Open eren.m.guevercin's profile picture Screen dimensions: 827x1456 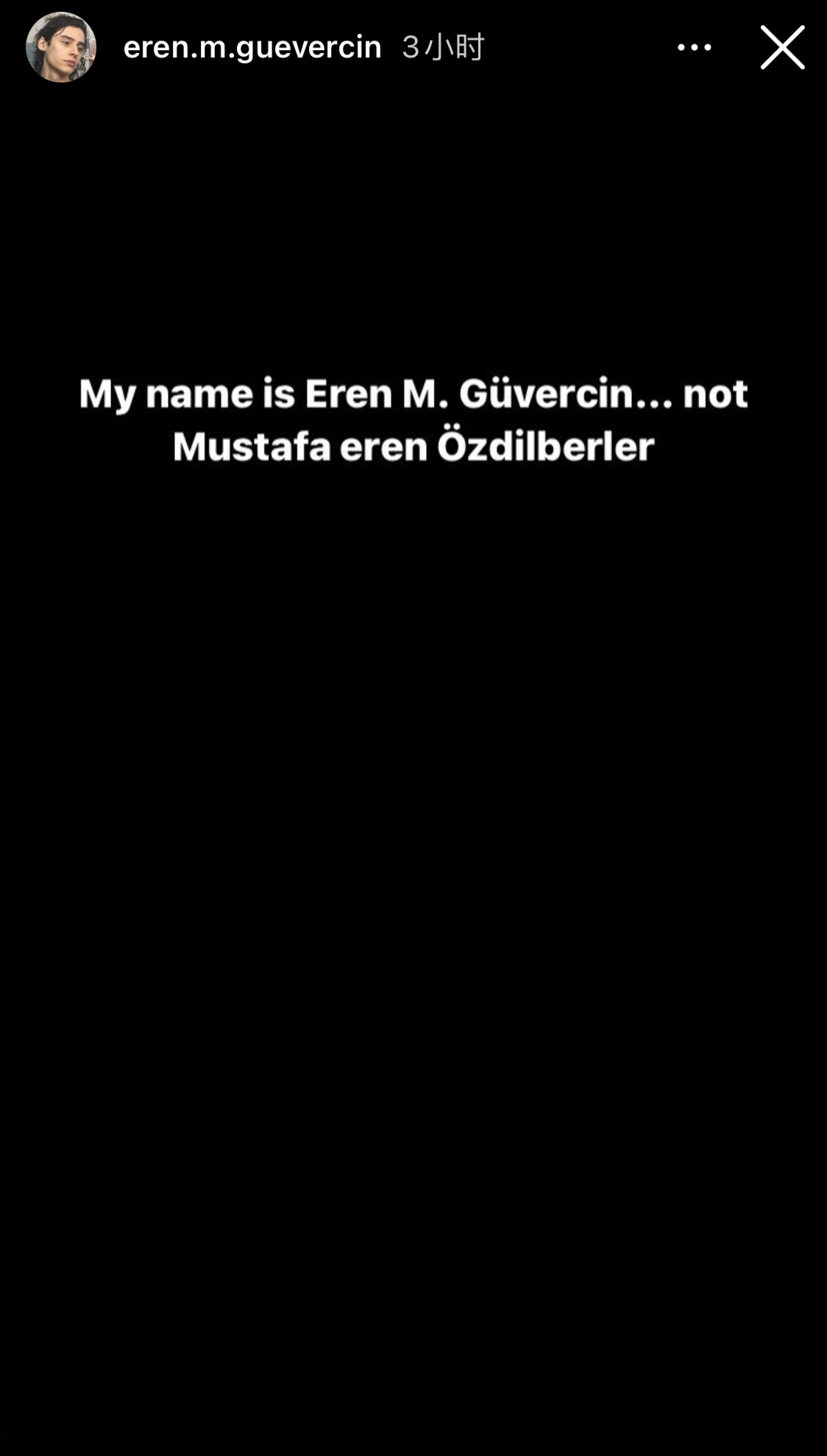[61, 47]
